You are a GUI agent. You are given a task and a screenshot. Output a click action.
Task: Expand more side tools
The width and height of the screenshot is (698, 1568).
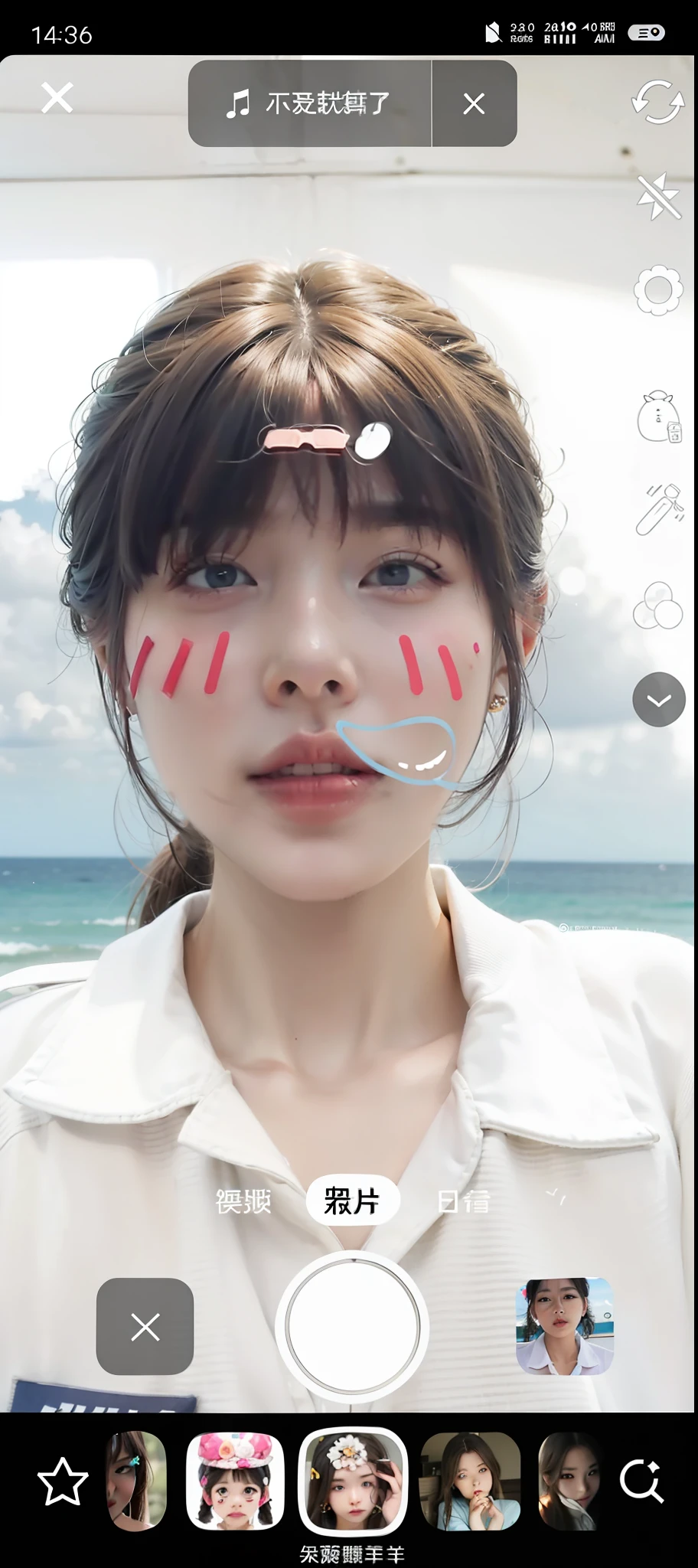click(659, 700)
